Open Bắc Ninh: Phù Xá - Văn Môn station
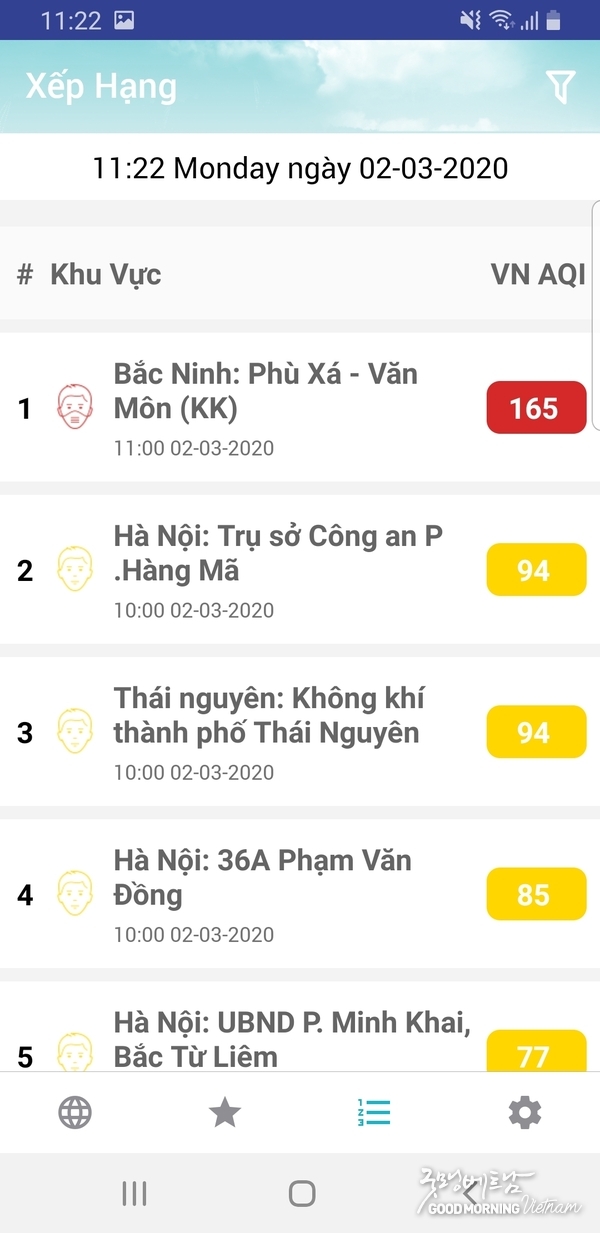 pyautogui.click(x=300, y=407)
